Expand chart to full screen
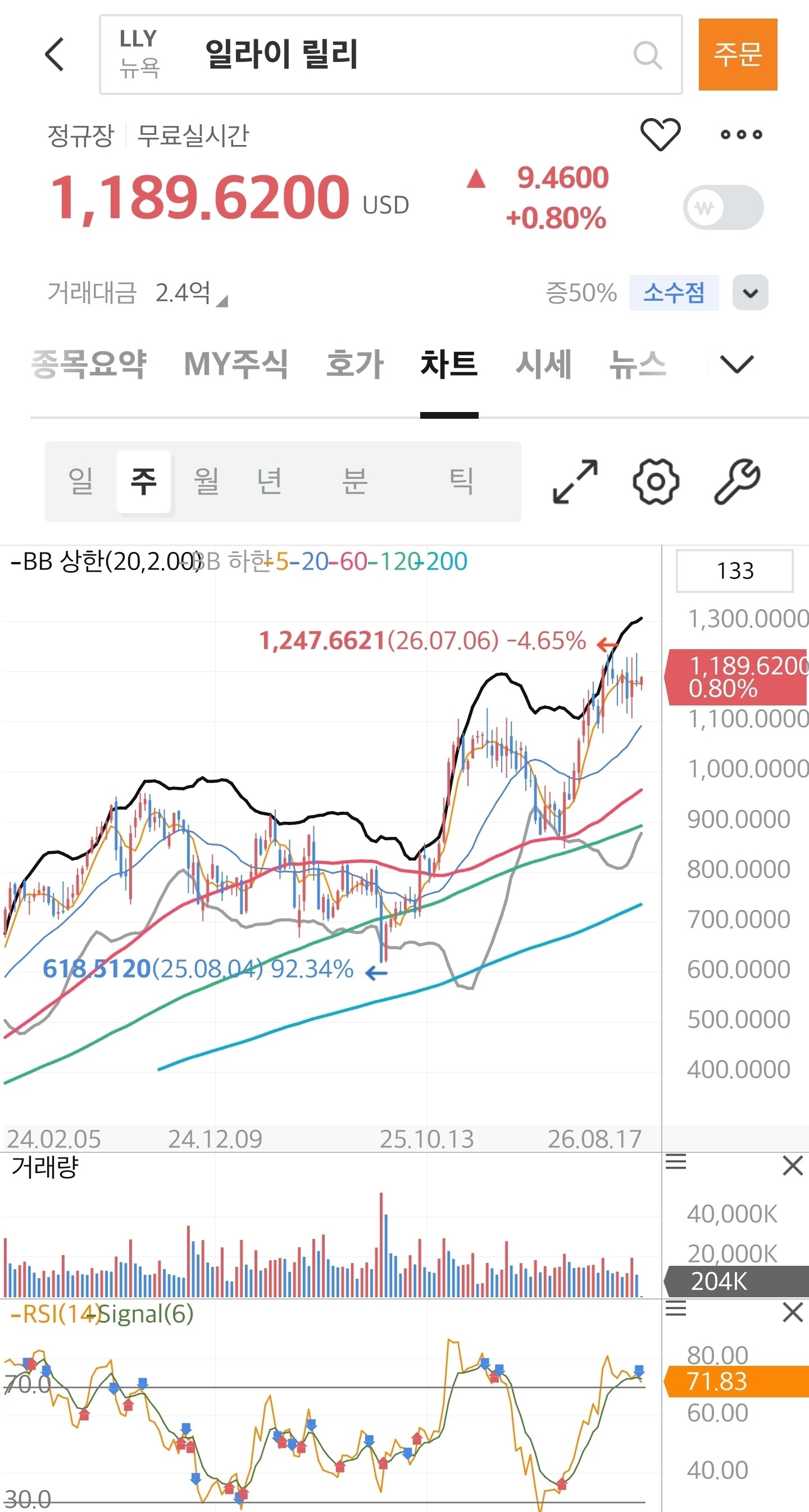 click(575, 482)
